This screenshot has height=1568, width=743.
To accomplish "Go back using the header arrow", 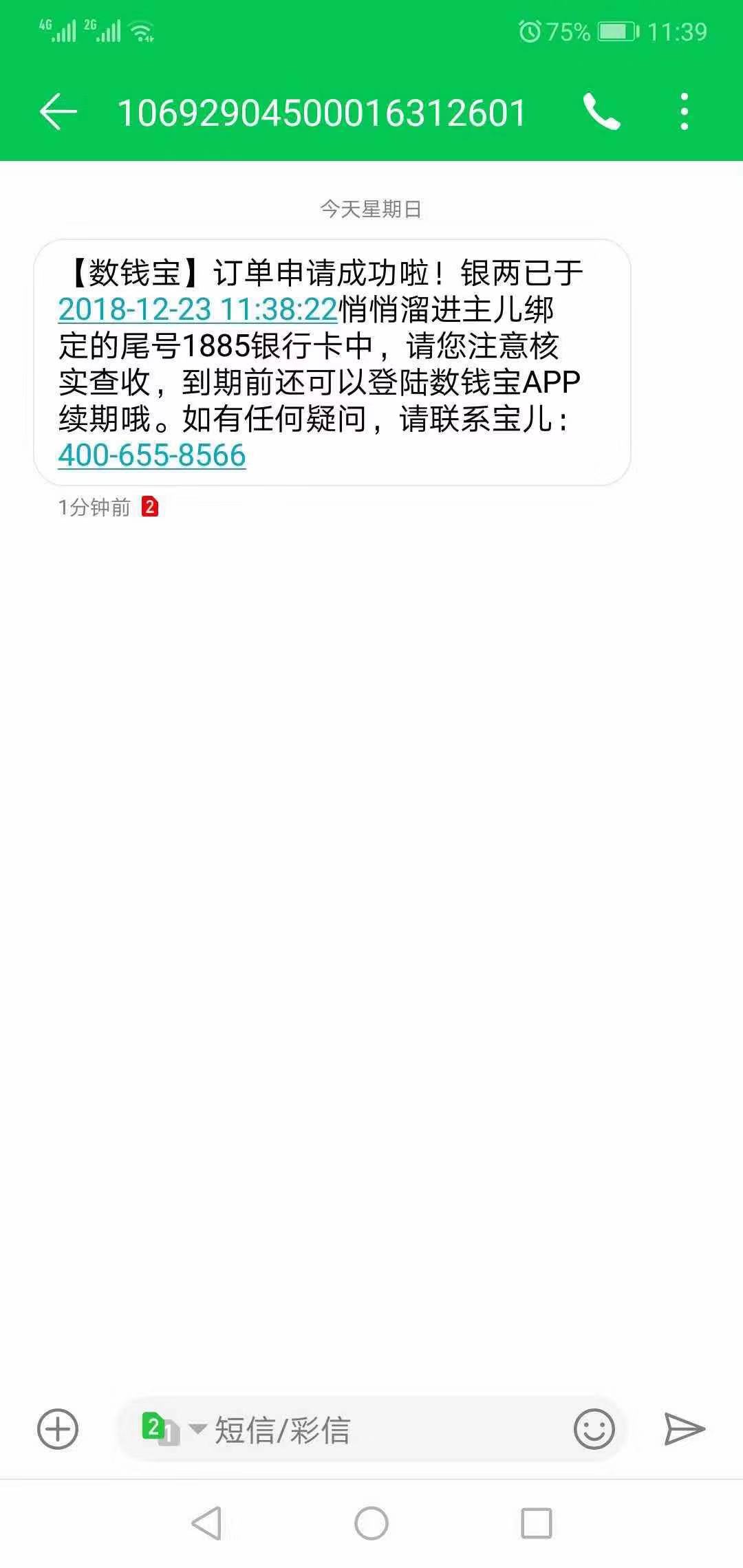I will click(x=58, y=112).
